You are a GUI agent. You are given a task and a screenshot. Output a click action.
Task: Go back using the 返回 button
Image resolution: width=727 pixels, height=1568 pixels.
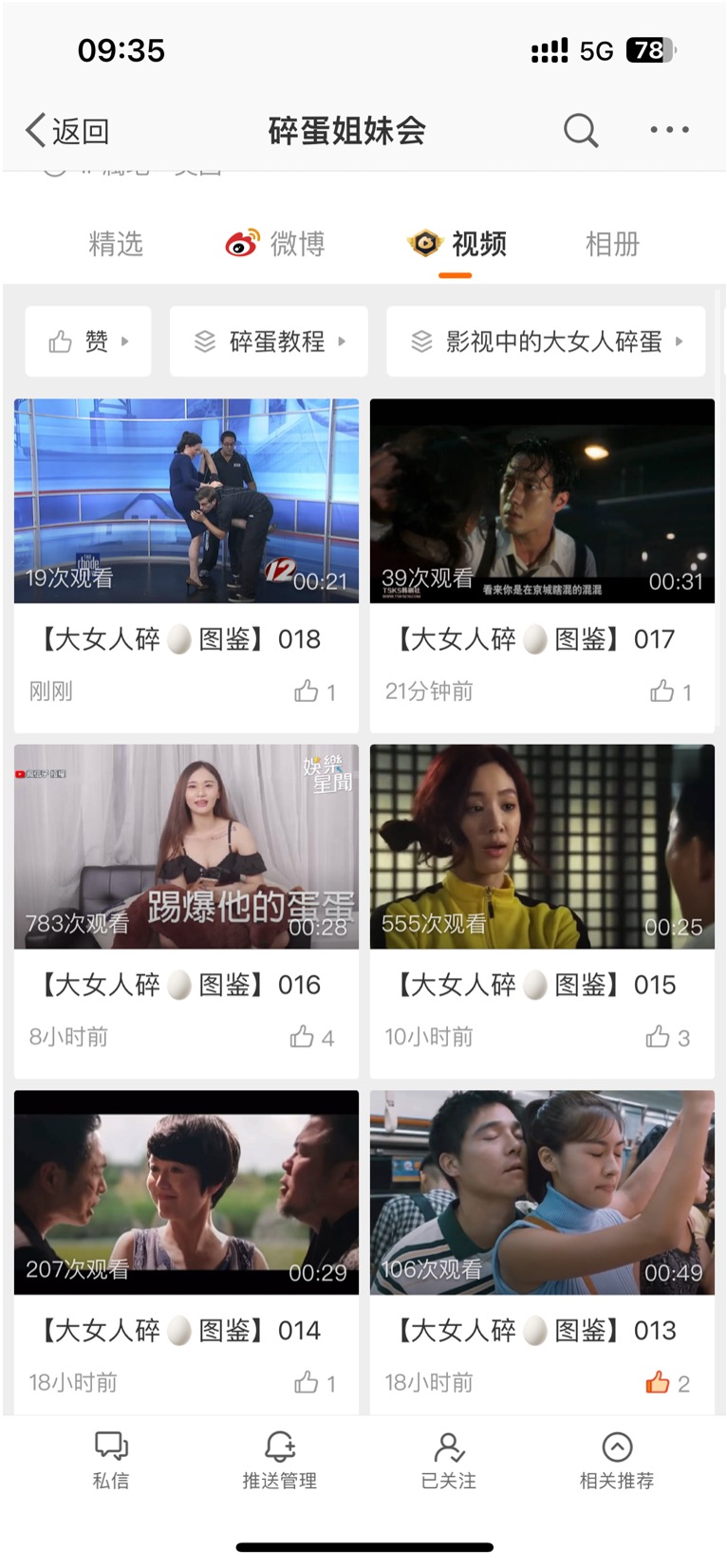(67, 131)
